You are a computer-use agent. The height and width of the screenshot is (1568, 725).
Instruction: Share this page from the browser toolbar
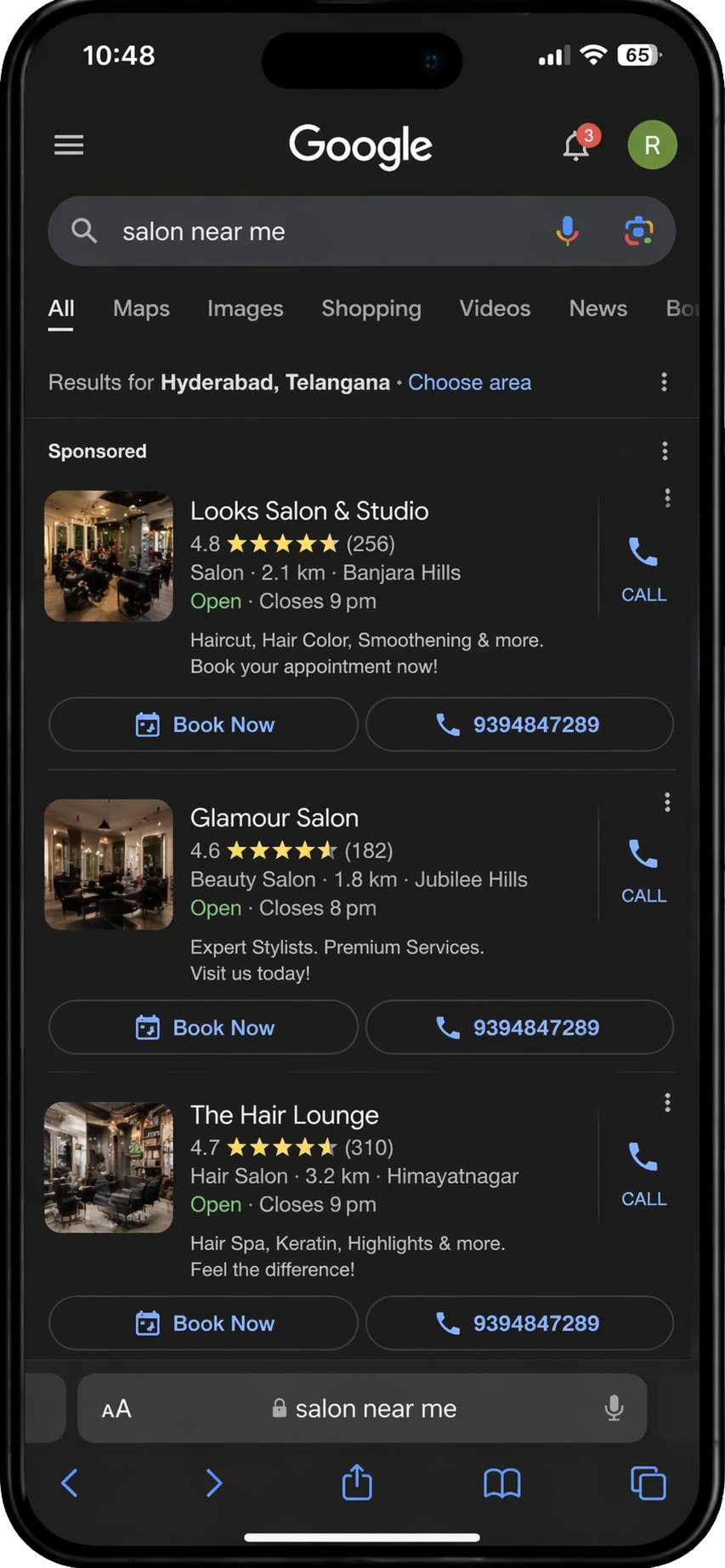tap(357, 1483)
